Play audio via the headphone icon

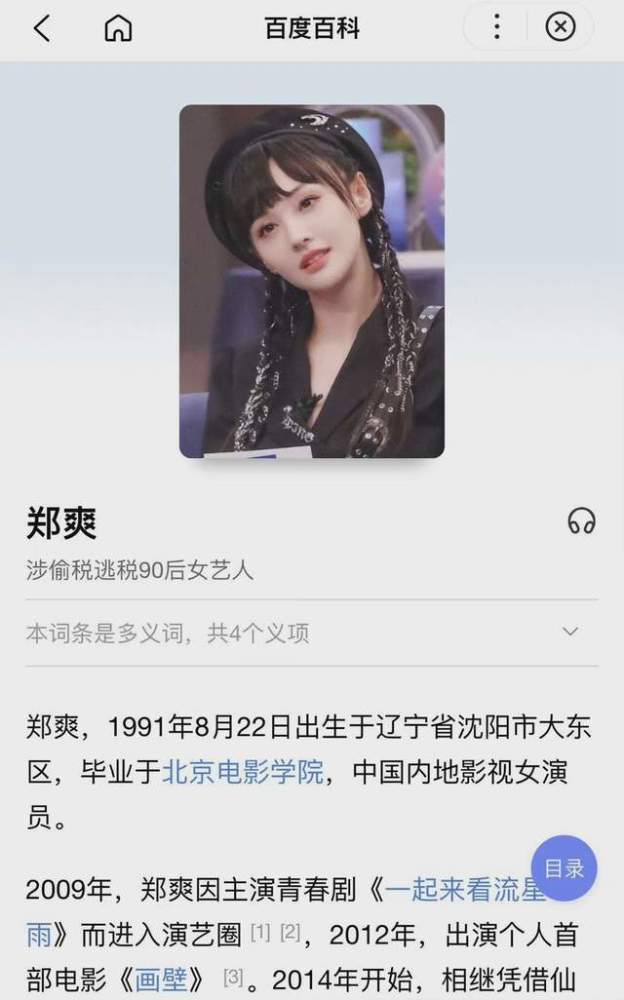tap(581, 520)
